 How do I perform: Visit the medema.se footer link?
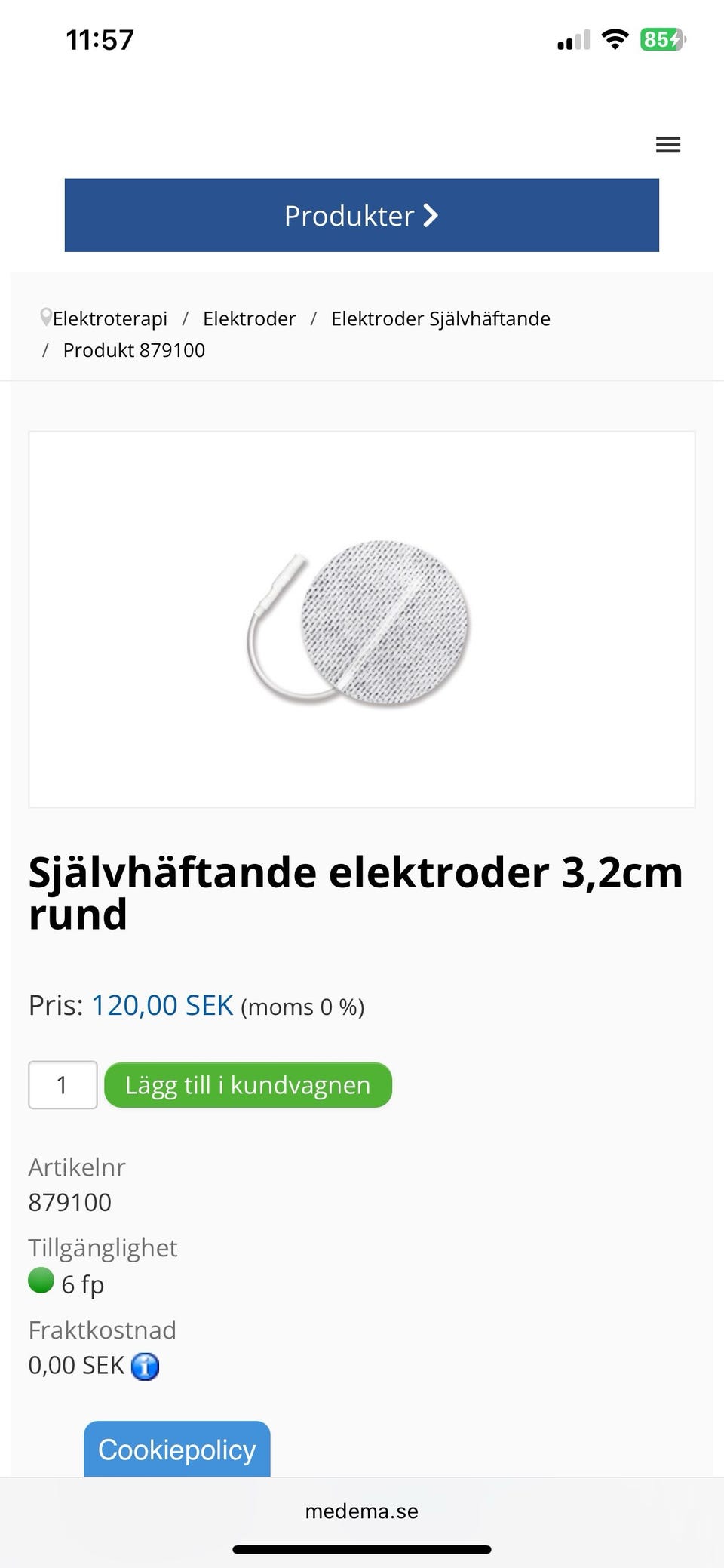point(361,1511)
